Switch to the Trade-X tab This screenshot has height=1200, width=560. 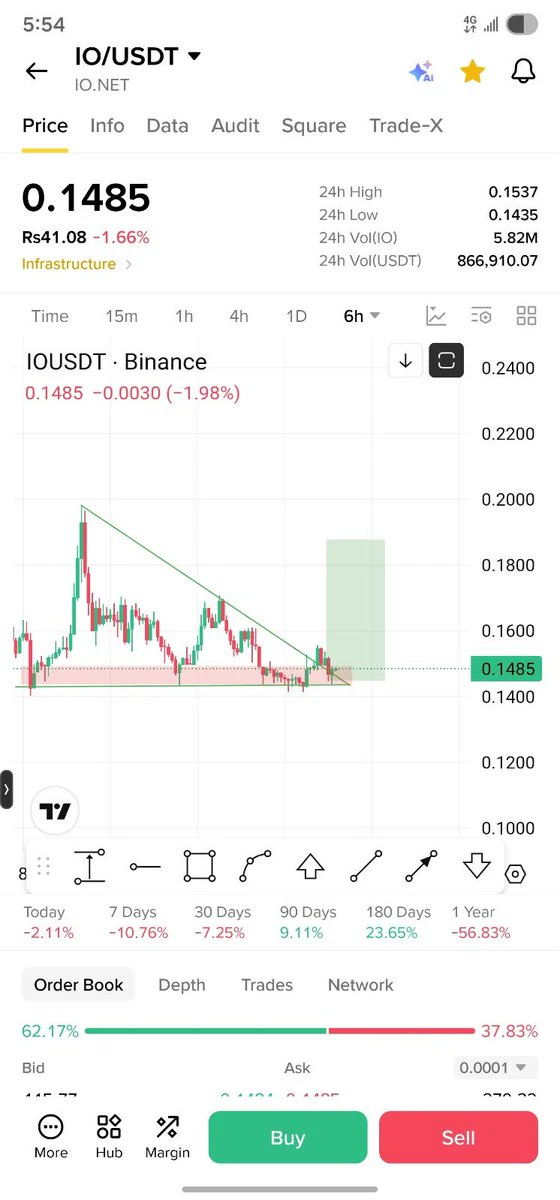[406, 126]
